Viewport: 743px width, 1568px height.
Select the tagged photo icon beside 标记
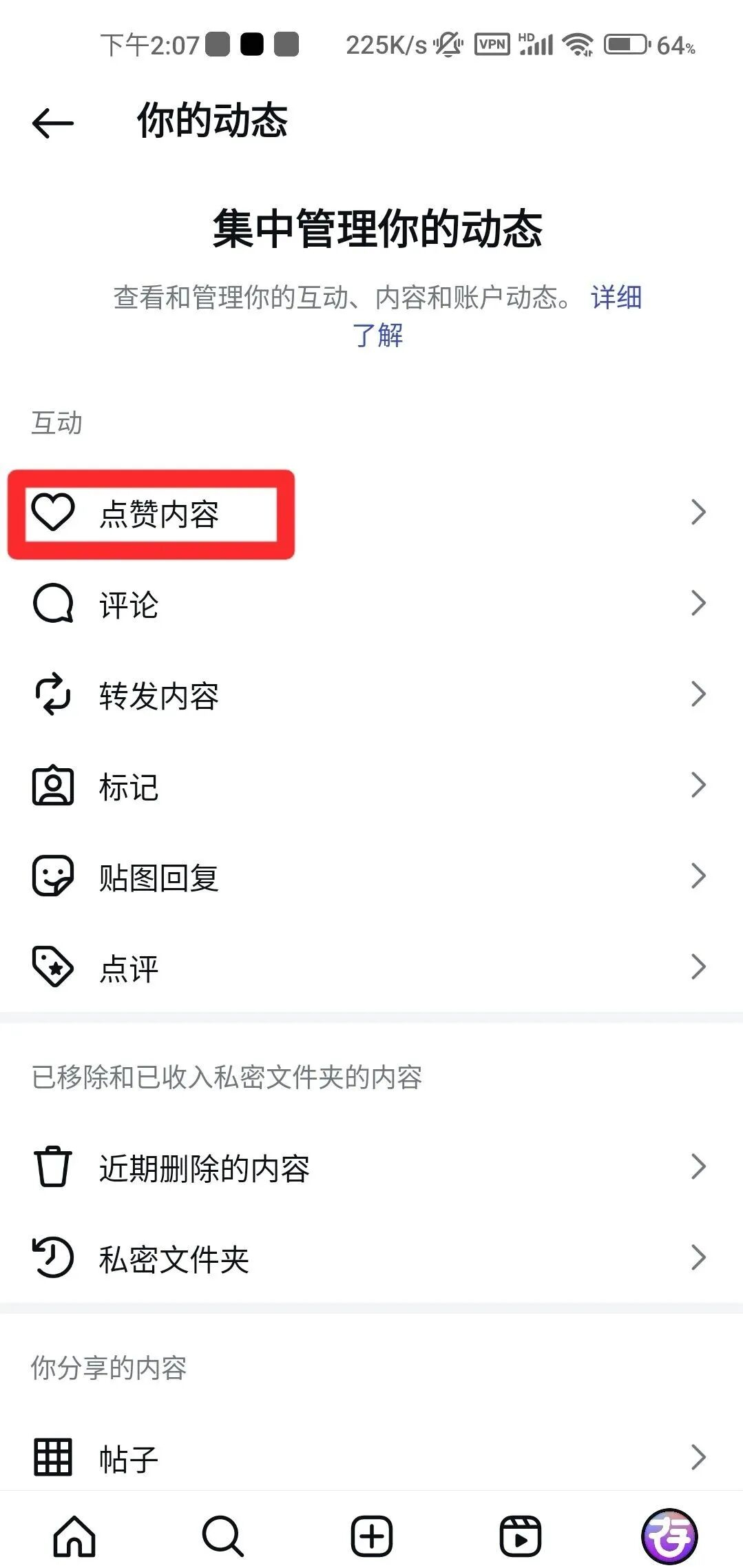click(55, 786)
